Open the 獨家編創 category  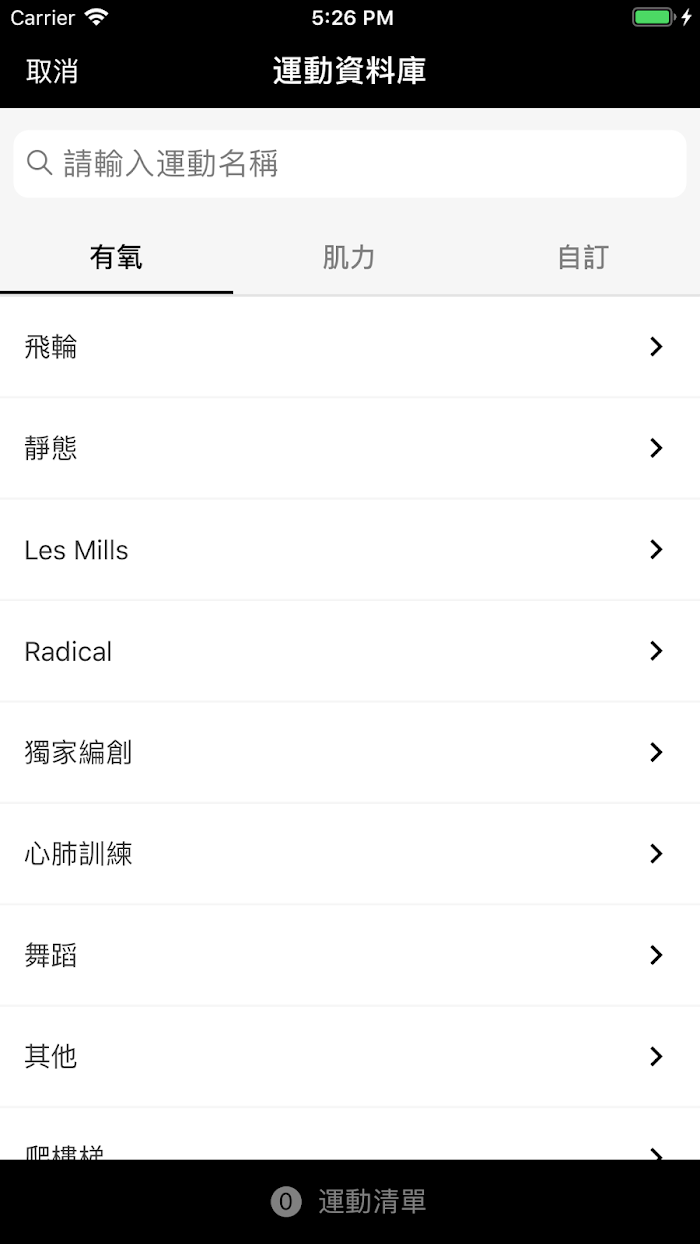[x=350, y=752]
